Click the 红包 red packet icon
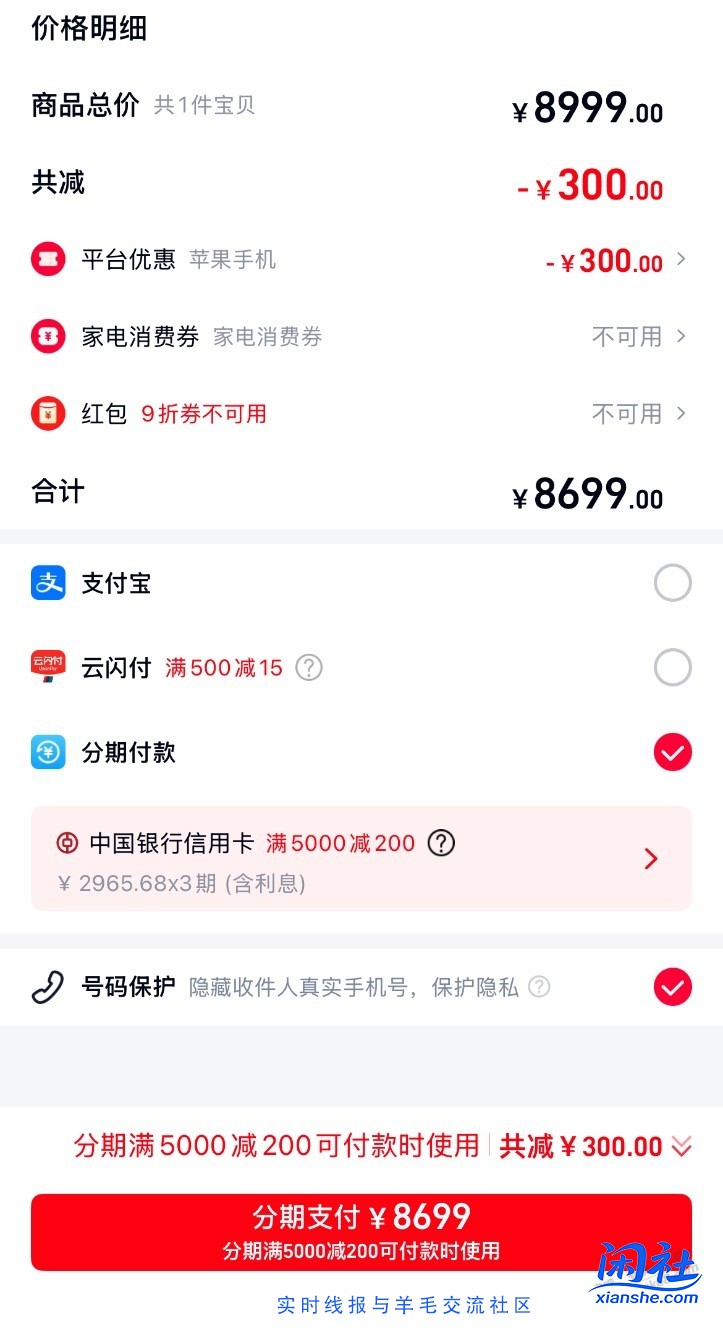 [x=48, y=413]
